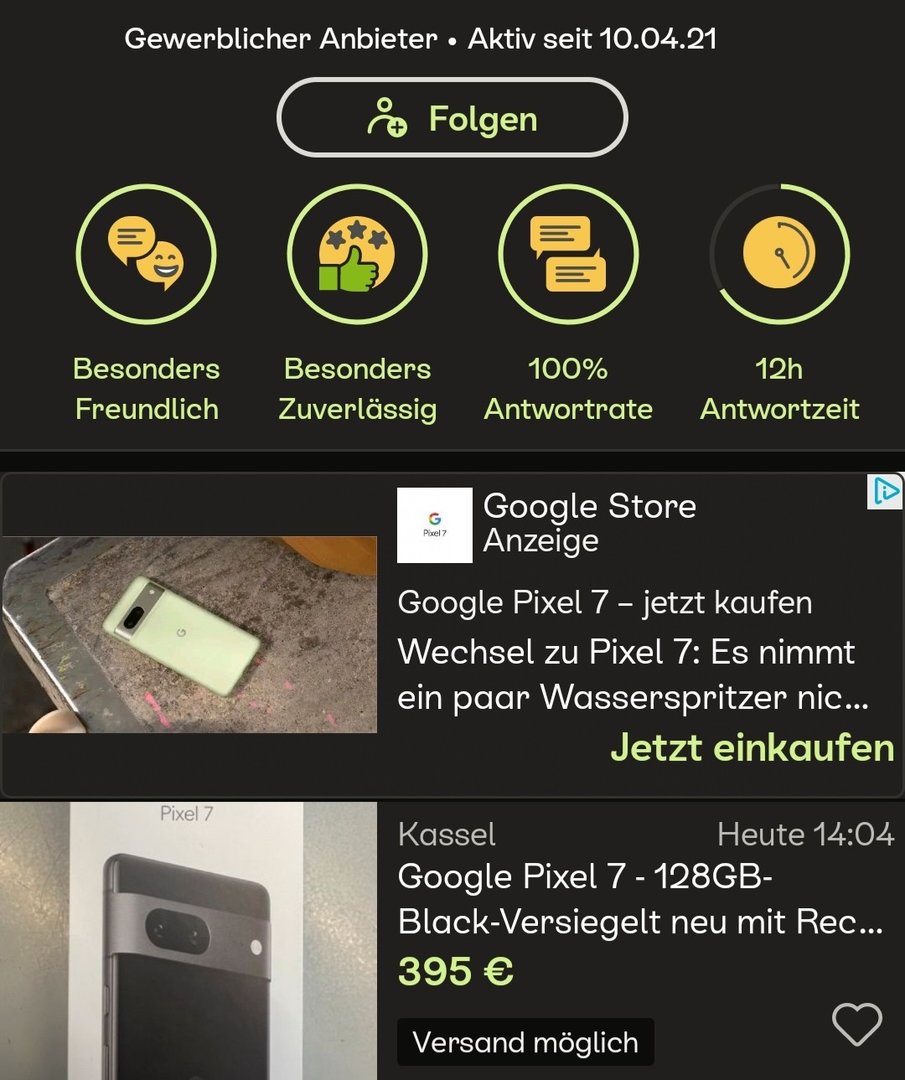
Task: Tap the Jetzt einkaufen link
Action: [x=751, y=747]
